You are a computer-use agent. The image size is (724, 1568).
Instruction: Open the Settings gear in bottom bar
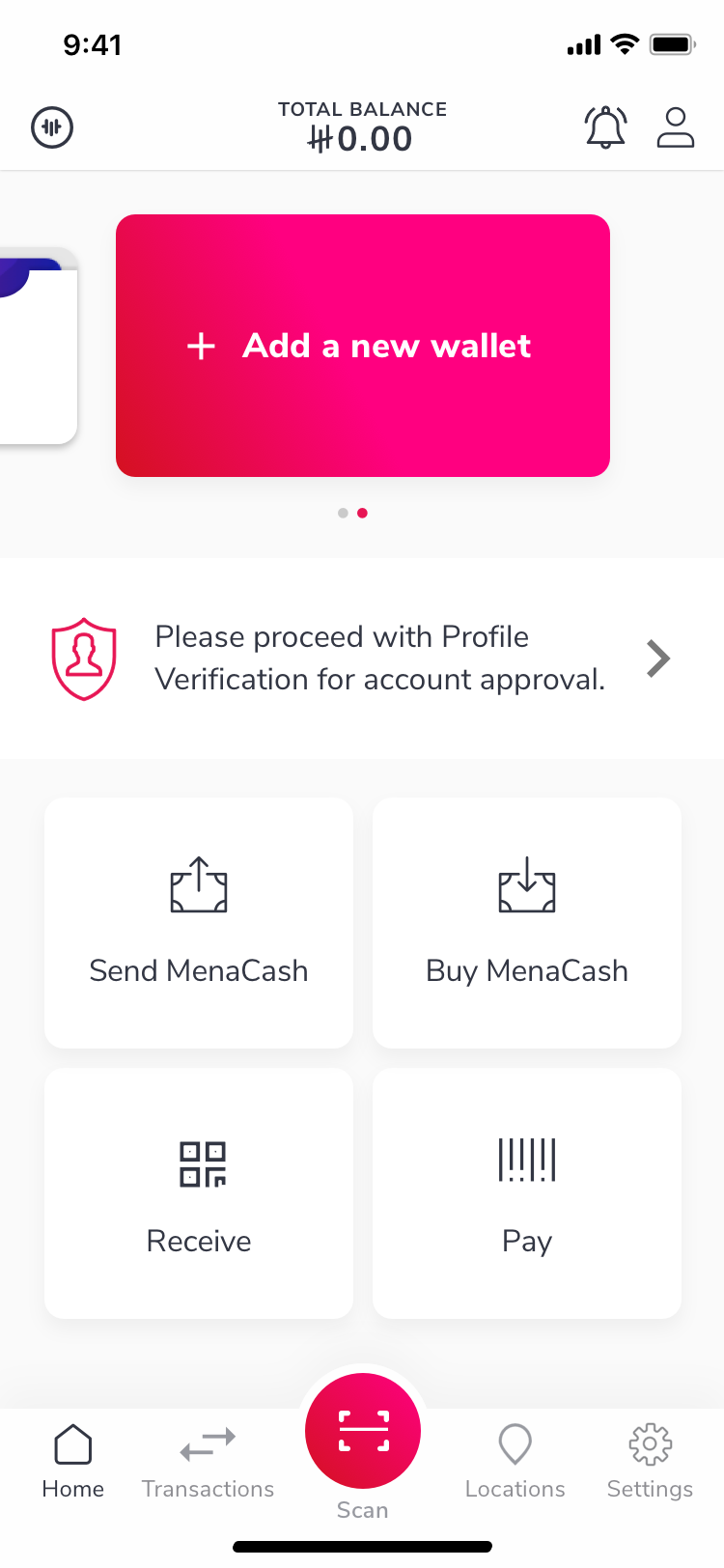point(649,1442)
